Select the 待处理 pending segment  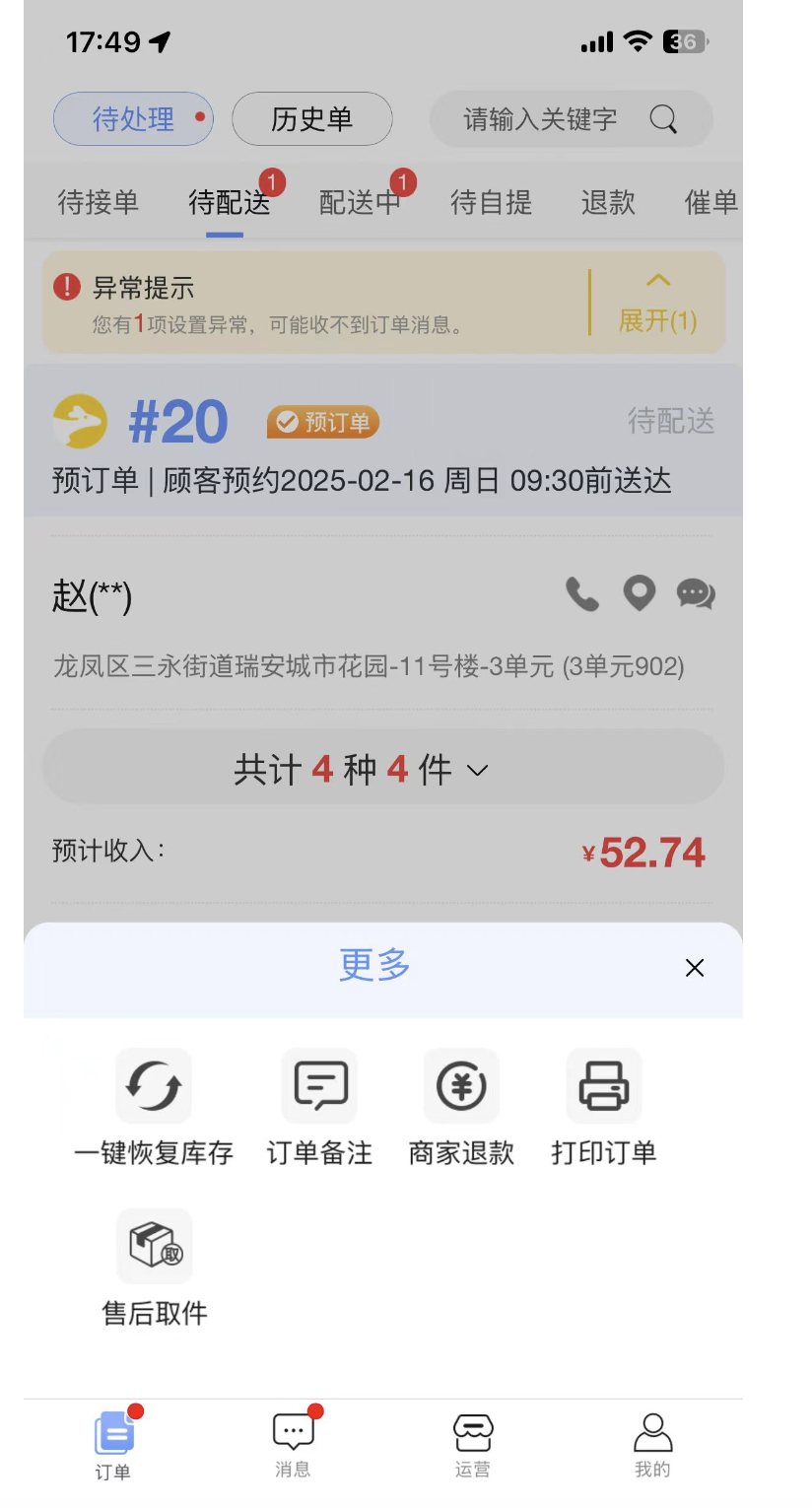click(133, 119)
